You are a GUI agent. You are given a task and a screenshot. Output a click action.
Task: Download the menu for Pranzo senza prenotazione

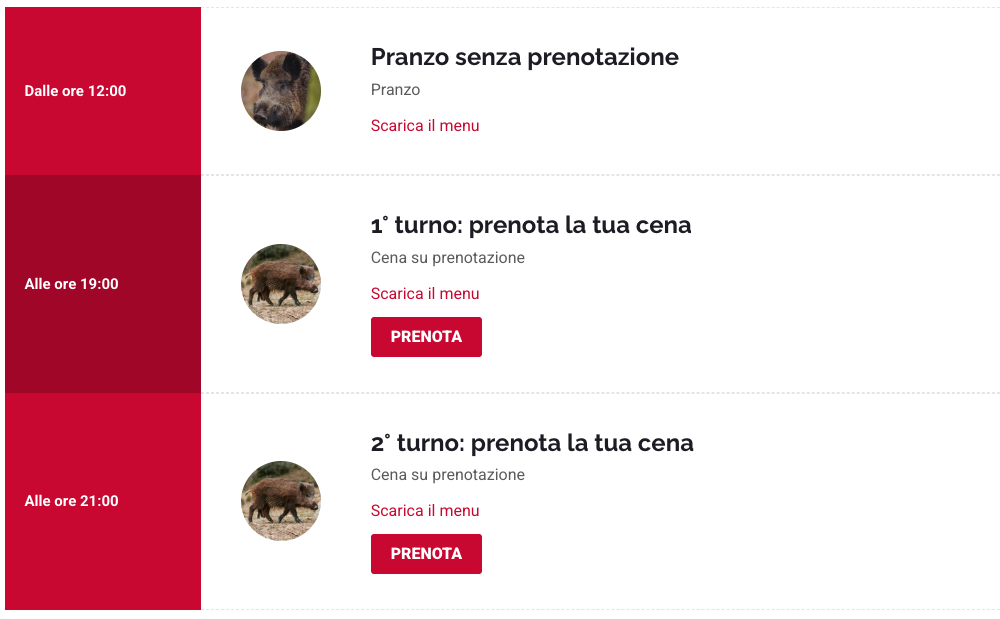point(425,126)
